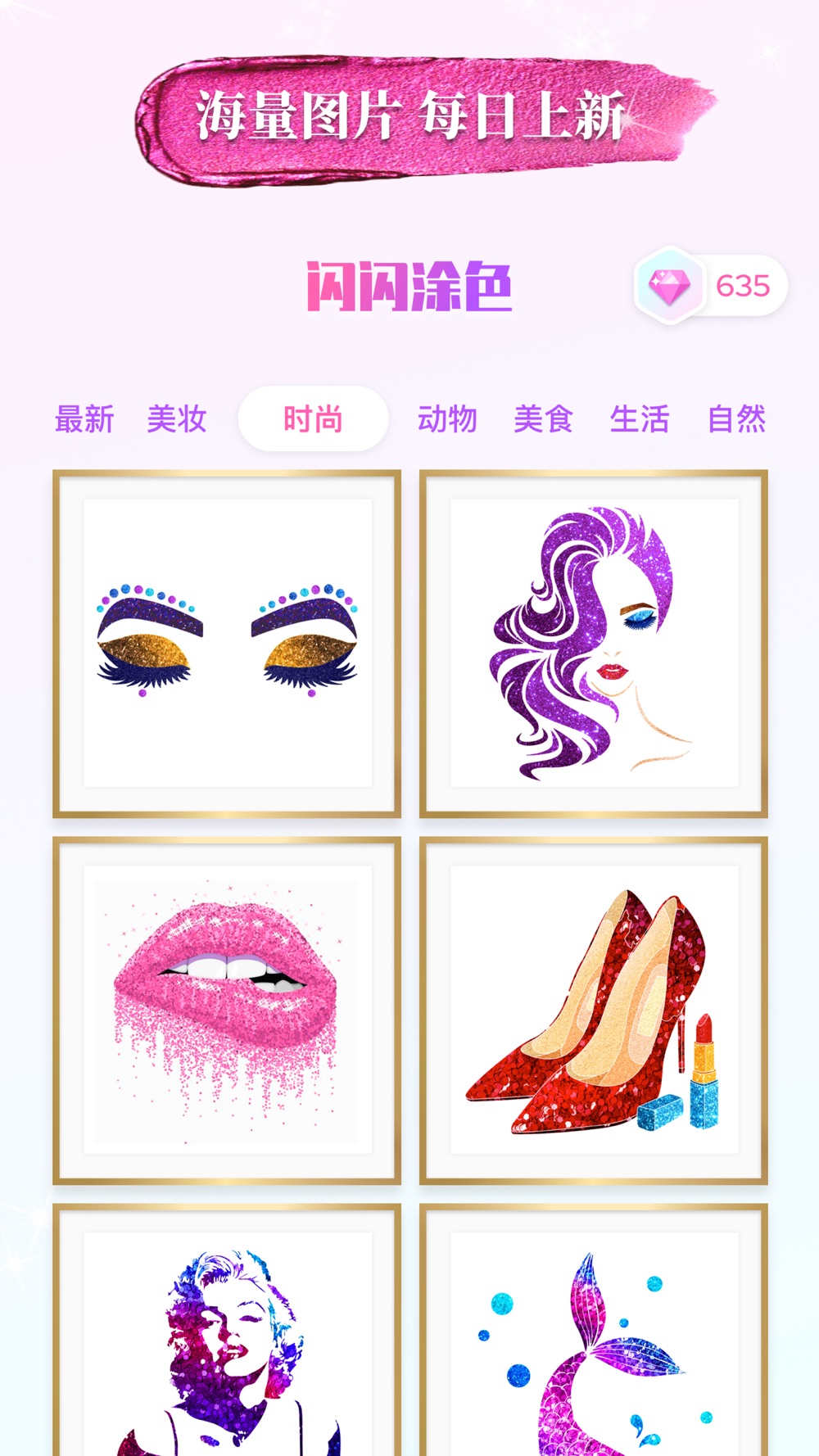Open the 自然 category tab

coord(736,419)
